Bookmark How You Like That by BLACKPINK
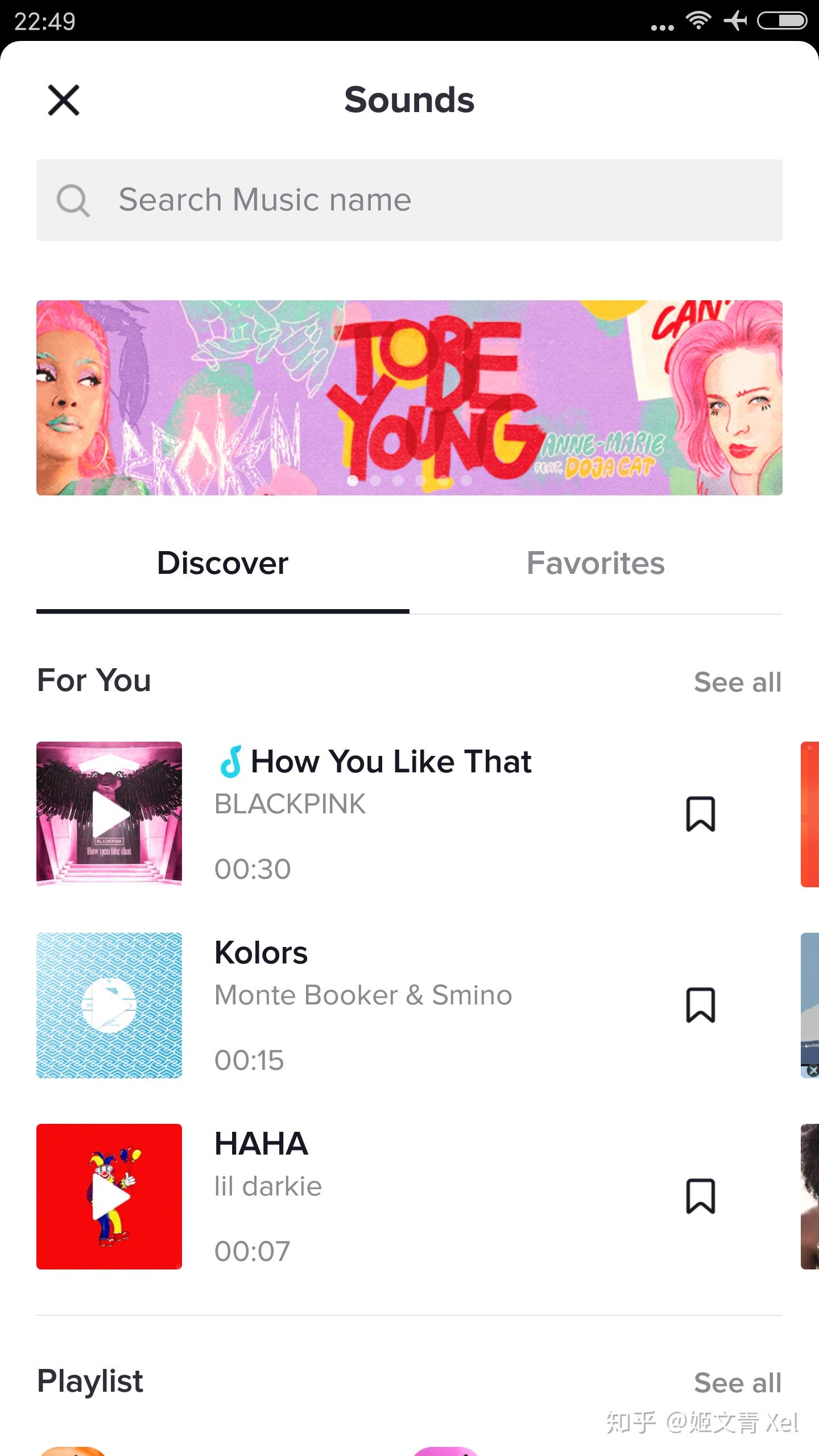Viewport: 819px width, 1456px height. point(700,814)
